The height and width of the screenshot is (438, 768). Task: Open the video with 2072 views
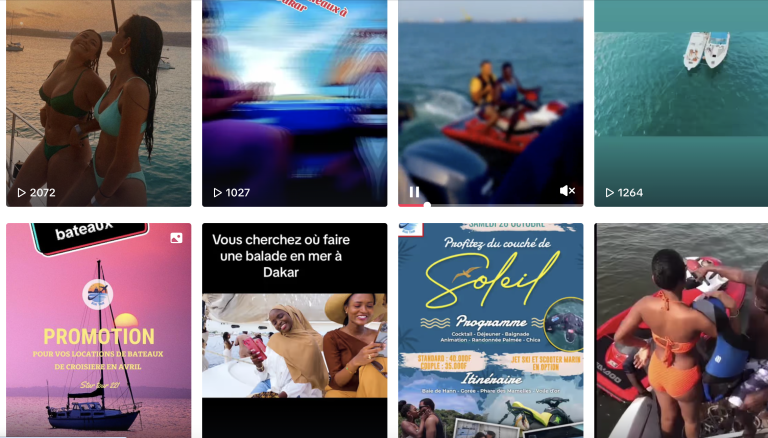pos(98,100)
